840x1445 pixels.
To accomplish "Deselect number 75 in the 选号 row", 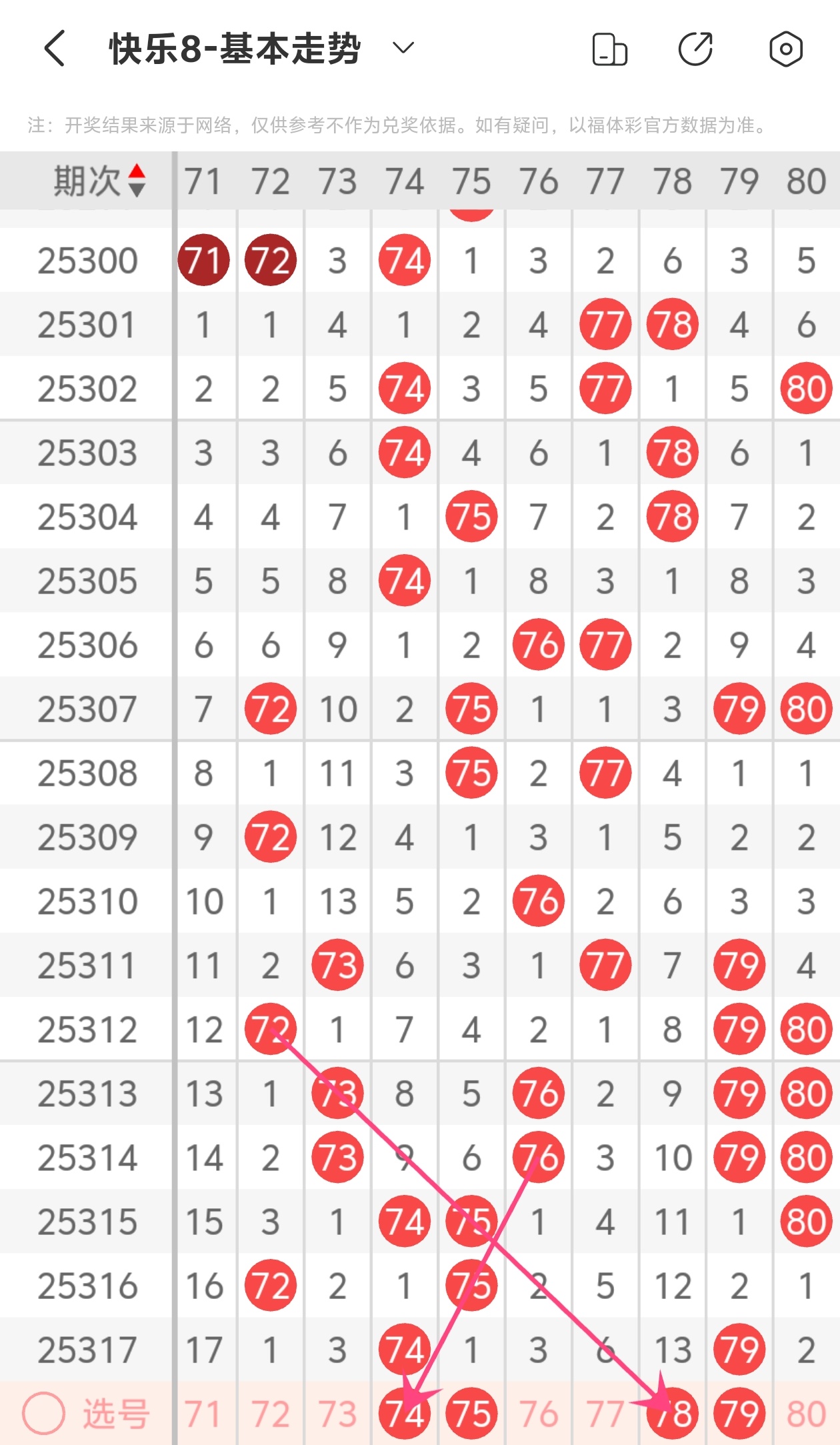I will [471, 1414].
